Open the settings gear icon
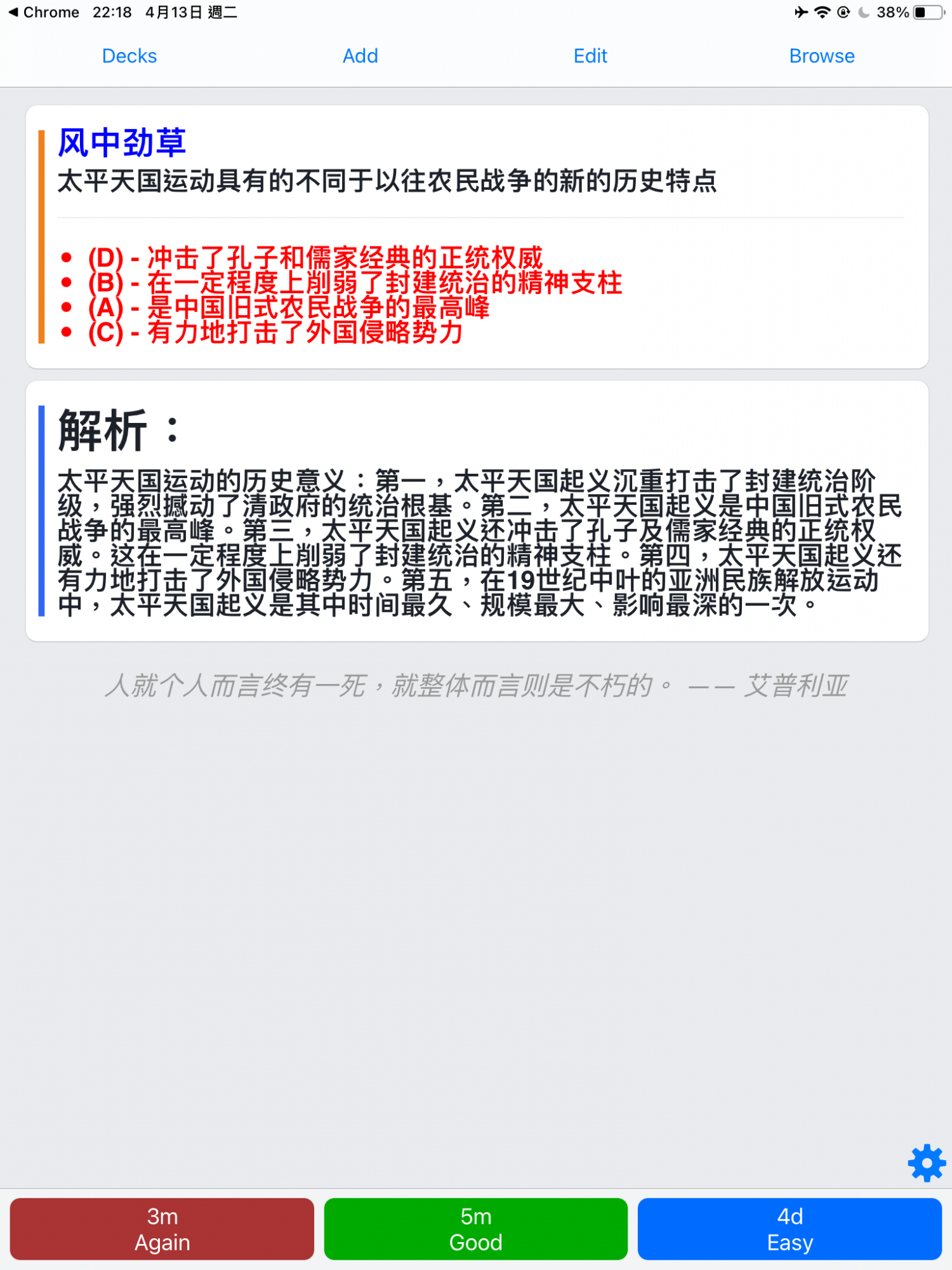Viewport: 952px width, 1270px height. [926, 1163]
